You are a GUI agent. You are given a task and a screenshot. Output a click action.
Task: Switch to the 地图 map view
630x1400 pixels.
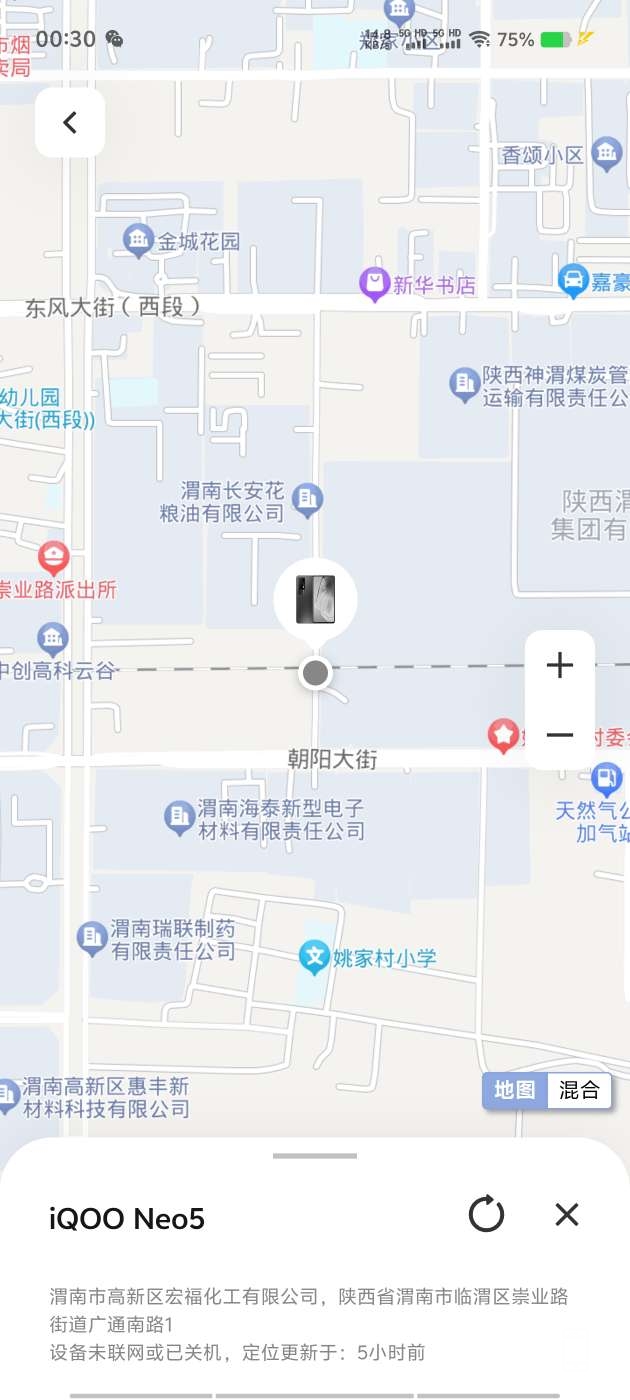pyautogui.click(x=516, y=1090)
